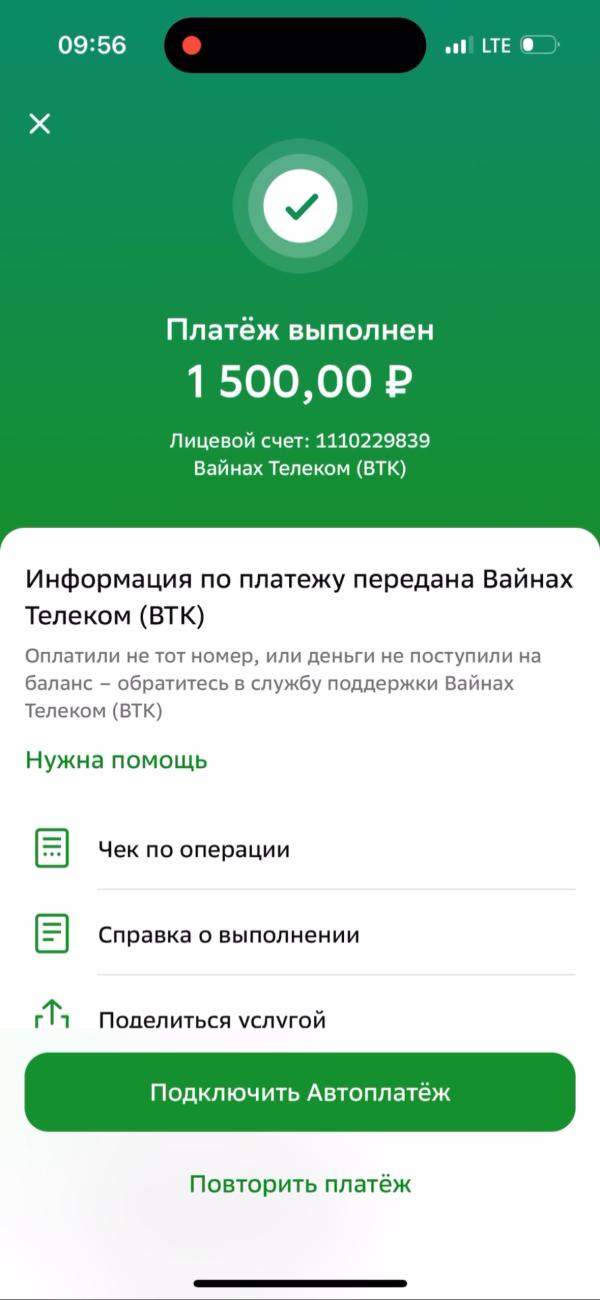
Task: Open the 'Нужна помощь' help link
Action: click(116, 760)
